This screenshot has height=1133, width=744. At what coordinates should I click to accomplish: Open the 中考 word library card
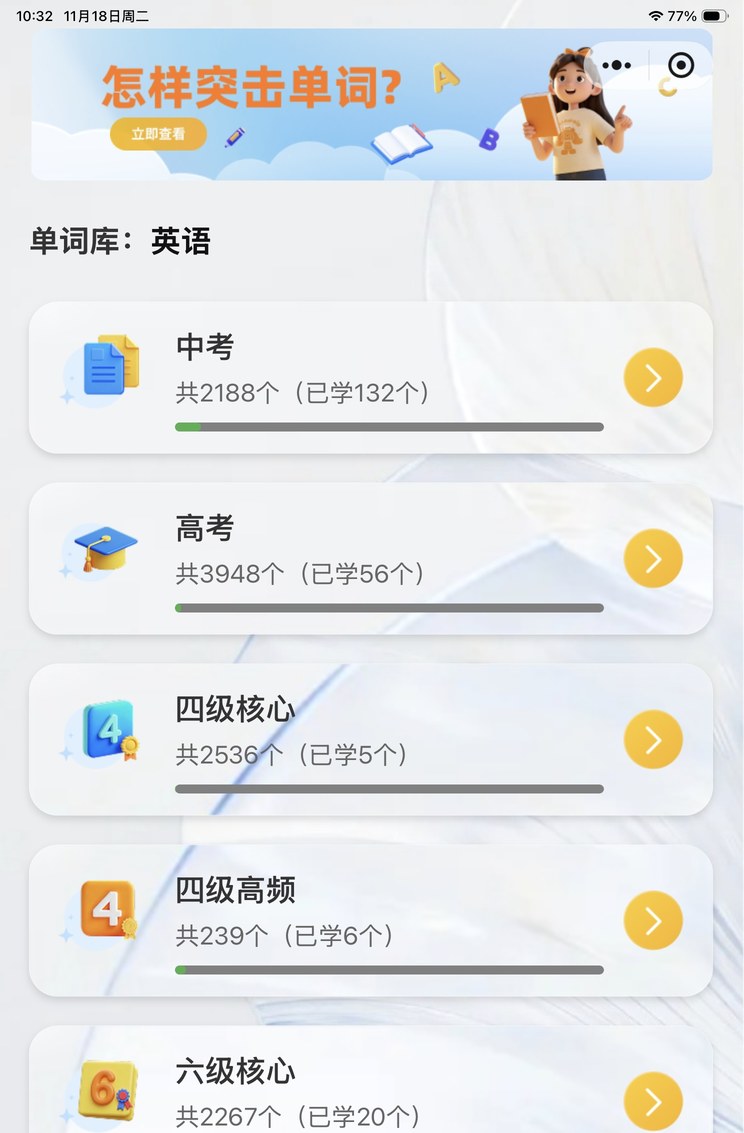[370, 378]
